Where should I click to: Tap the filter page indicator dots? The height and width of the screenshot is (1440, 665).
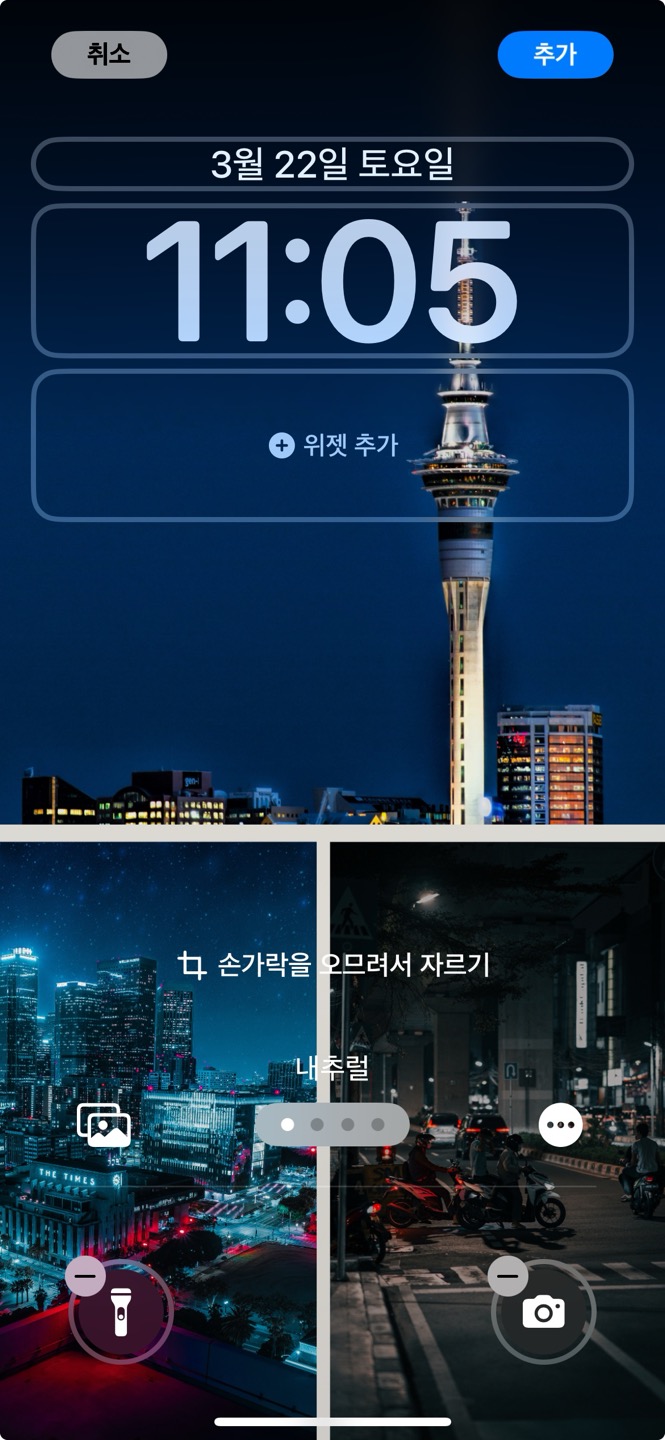[332, 1125]
